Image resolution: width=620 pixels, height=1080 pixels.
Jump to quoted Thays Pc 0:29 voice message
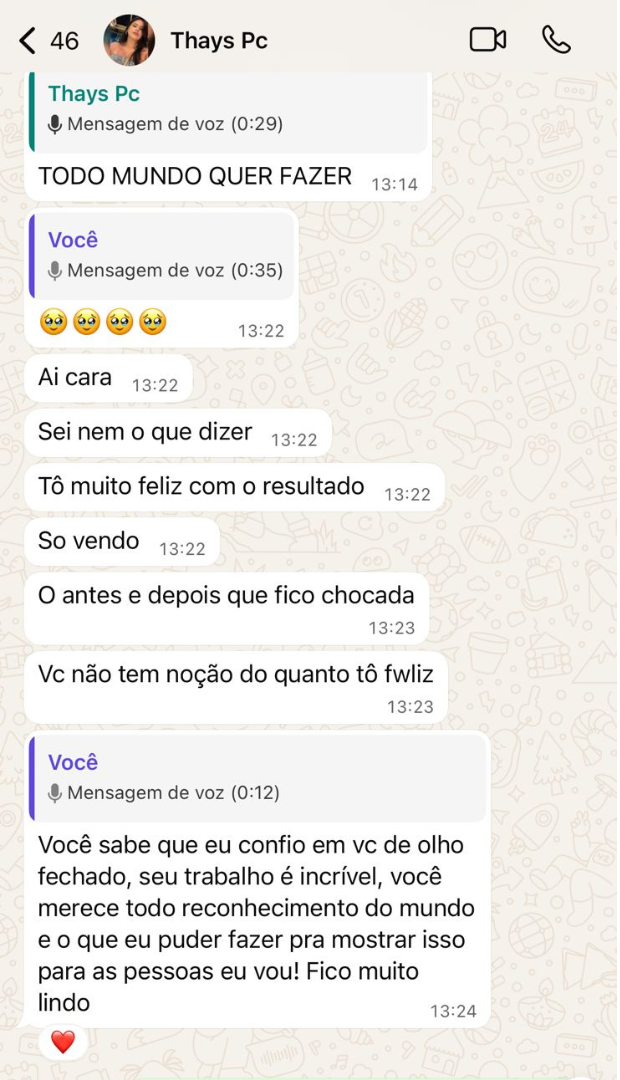228,110
